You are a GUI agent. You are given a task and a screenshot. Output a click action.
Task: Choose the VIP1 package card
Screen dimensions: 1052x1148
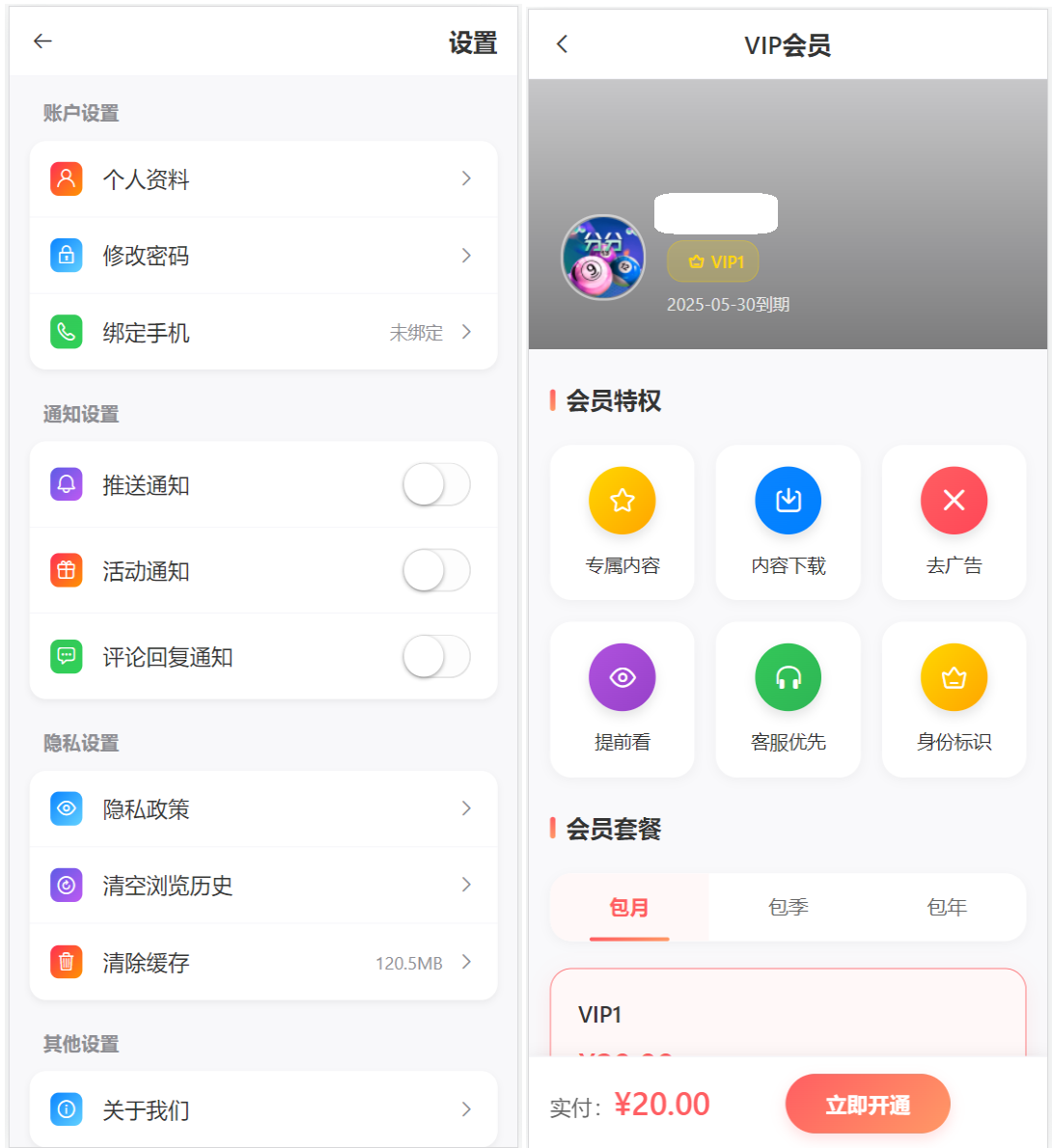click(788, 1015)
